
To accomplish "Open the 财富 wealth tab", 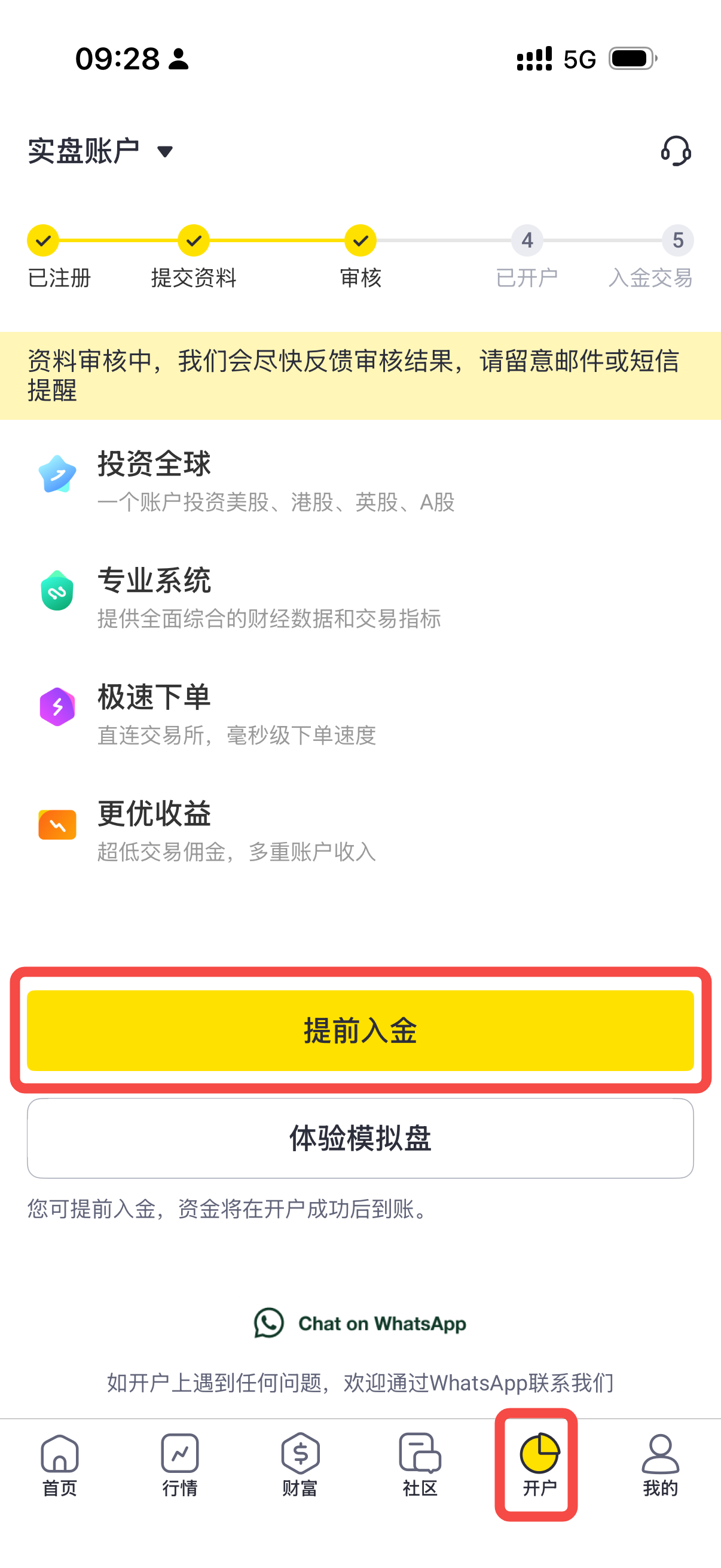I will [300, 1465].
